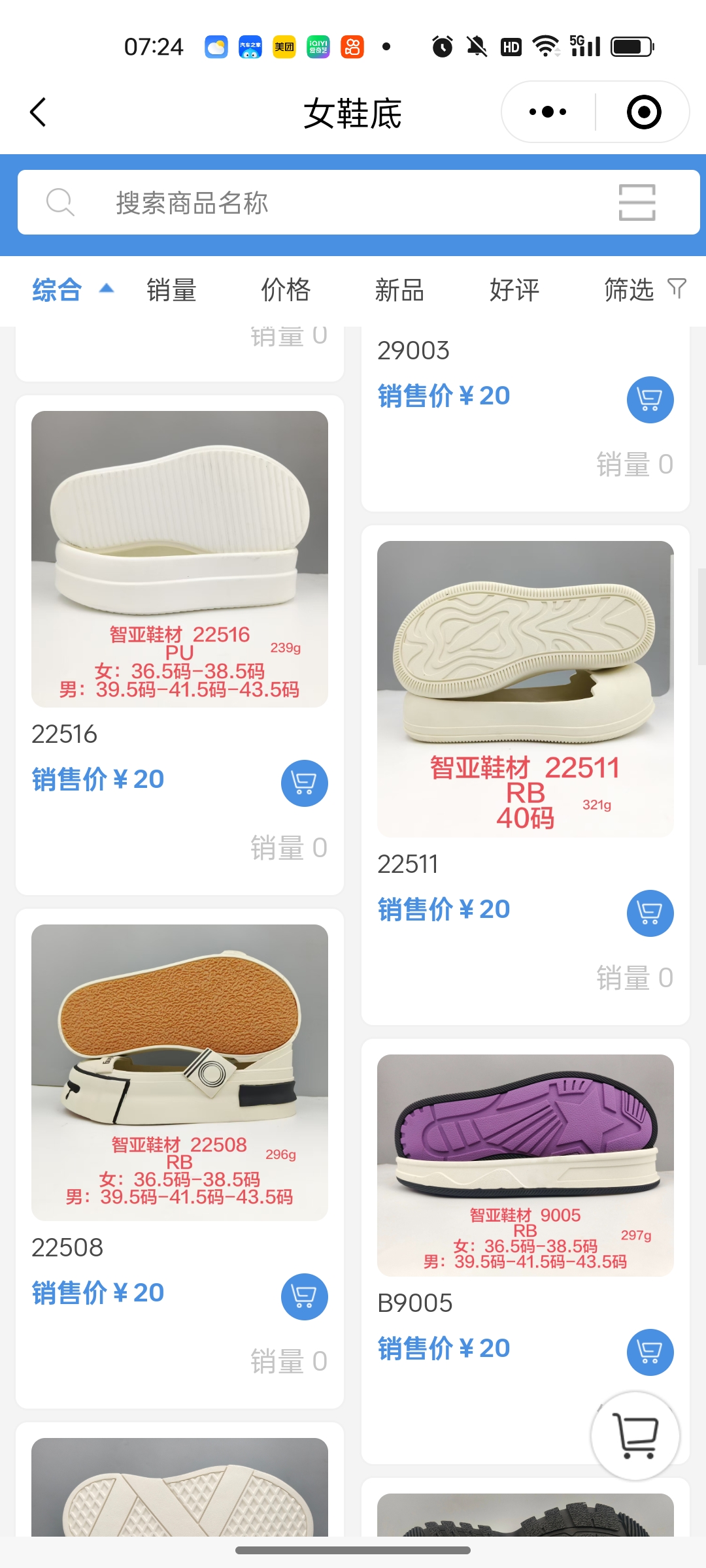Add product 29003 to cart
Screen dimensions: 706x1568
click(x=650, y=400)
